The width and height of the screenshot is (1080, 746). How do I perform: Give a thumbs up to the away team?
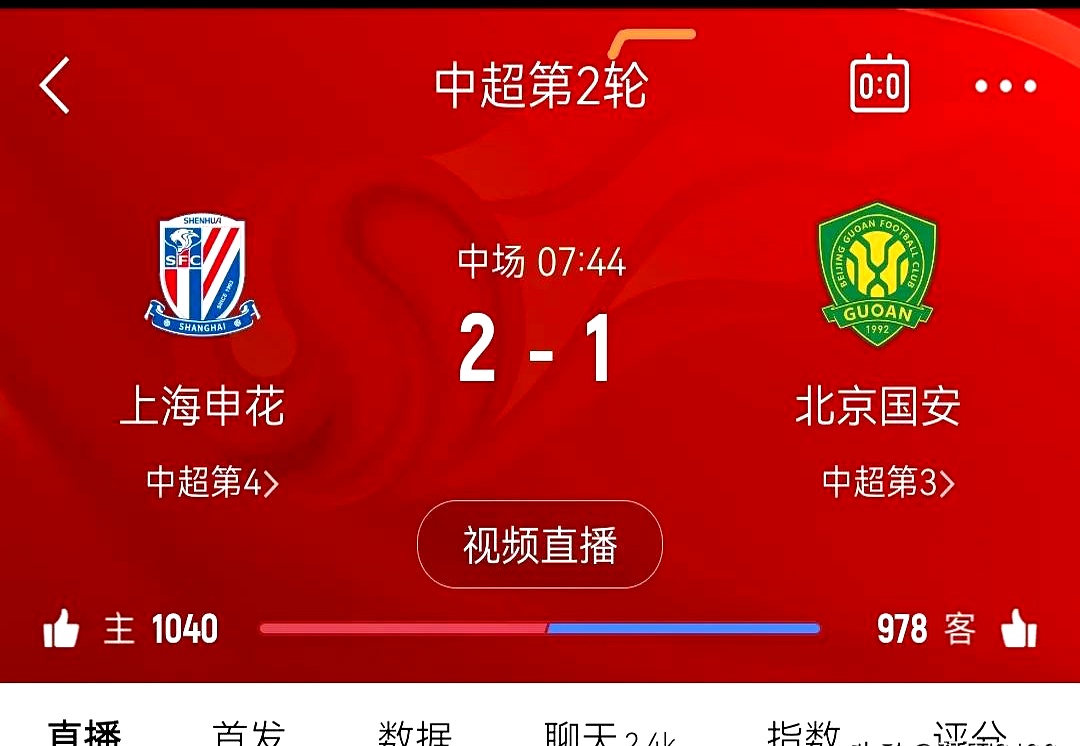1018,630
